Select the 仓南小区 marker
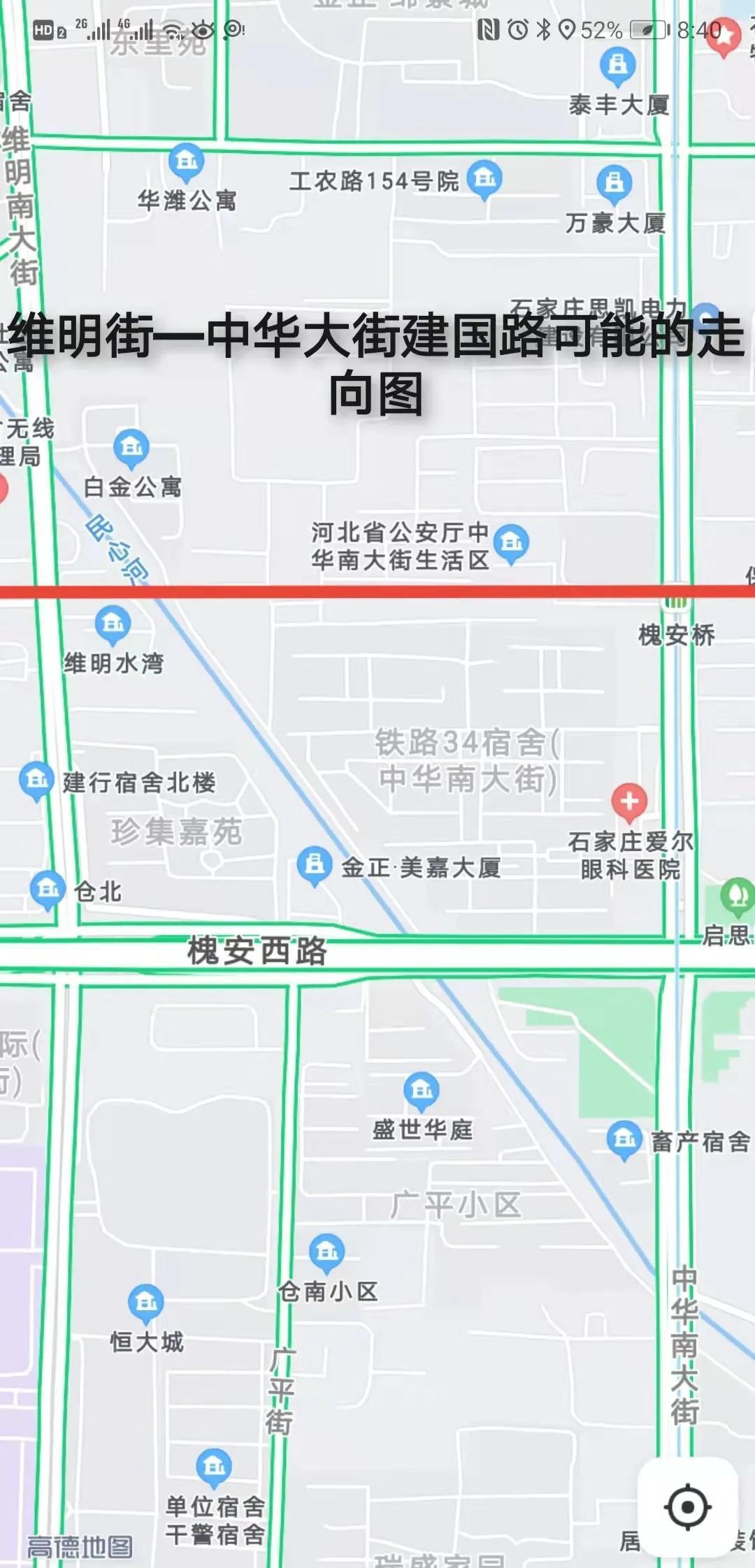This screenshot has height=1568, width=755. pos(326,1251)
